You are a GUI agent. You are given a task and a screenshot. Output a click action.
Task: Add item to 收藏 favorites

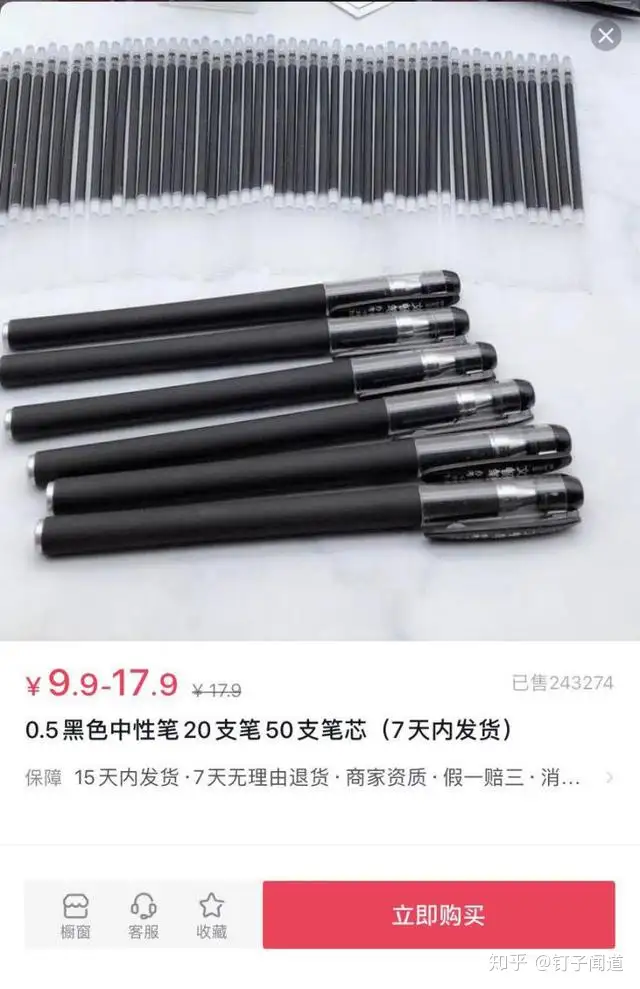[211, 916]
